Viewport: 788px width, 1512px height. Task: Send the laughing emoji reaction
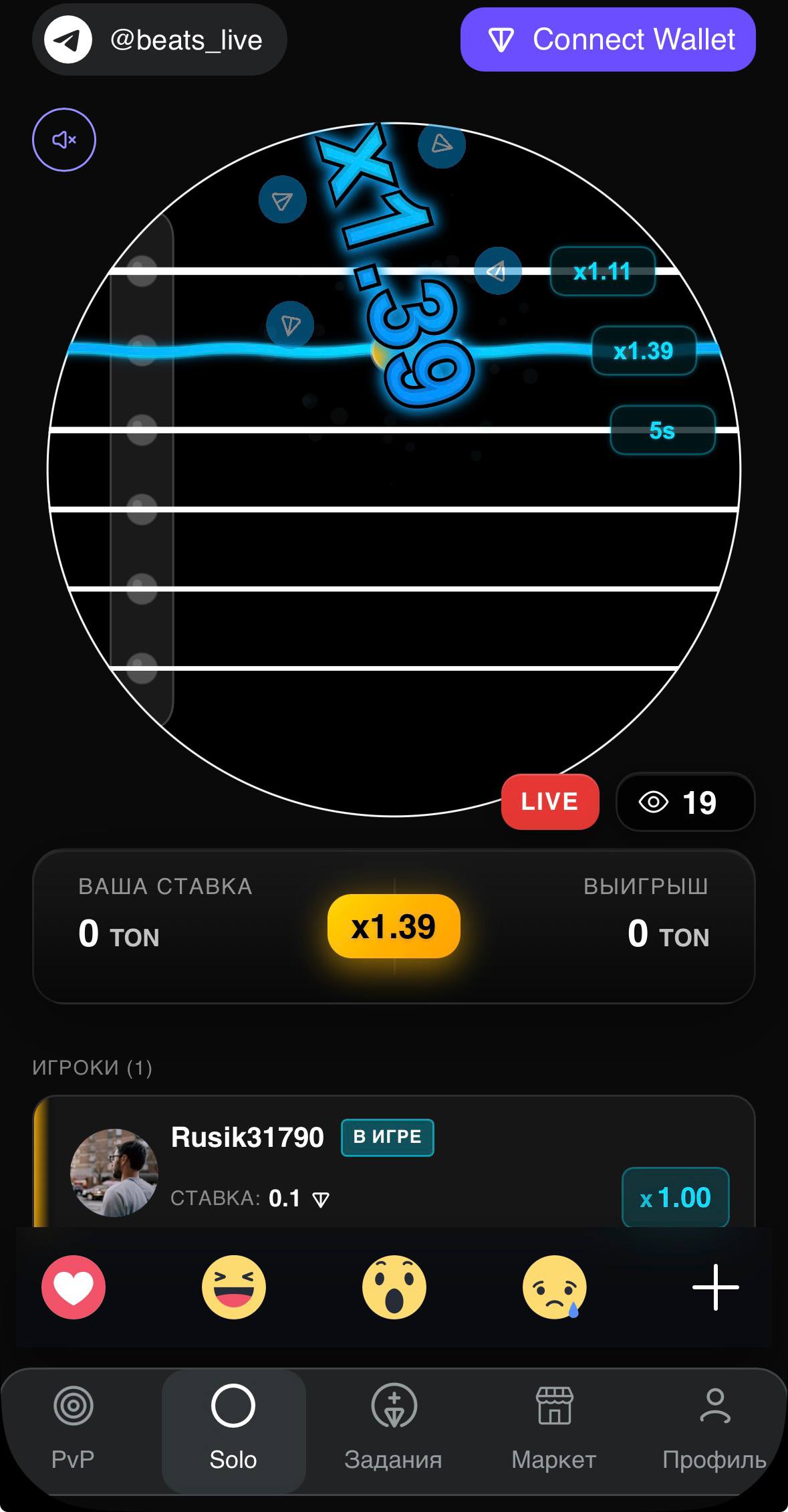click(x=234, y=1287)
